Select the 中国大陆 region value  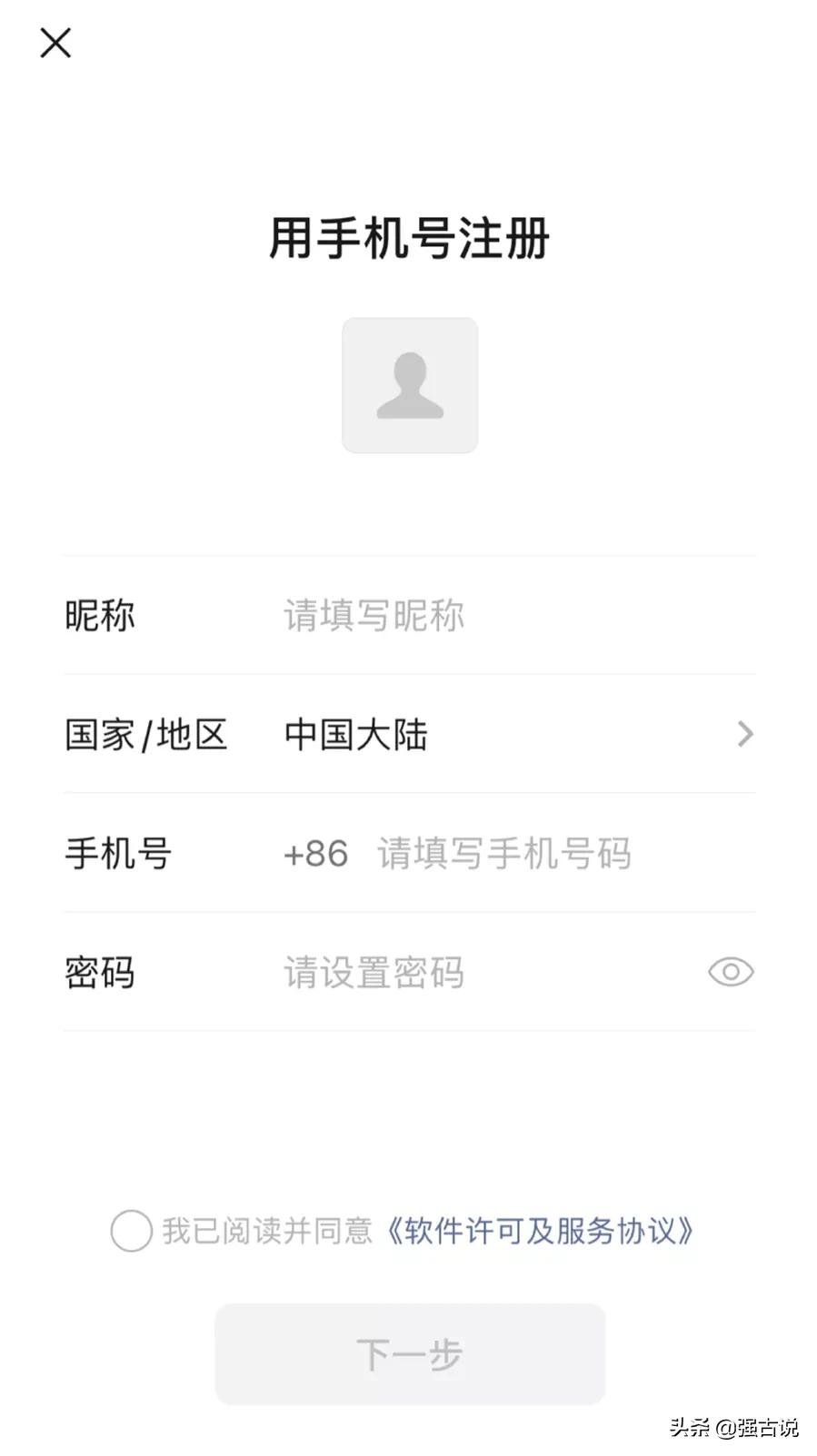pos(355,734)
